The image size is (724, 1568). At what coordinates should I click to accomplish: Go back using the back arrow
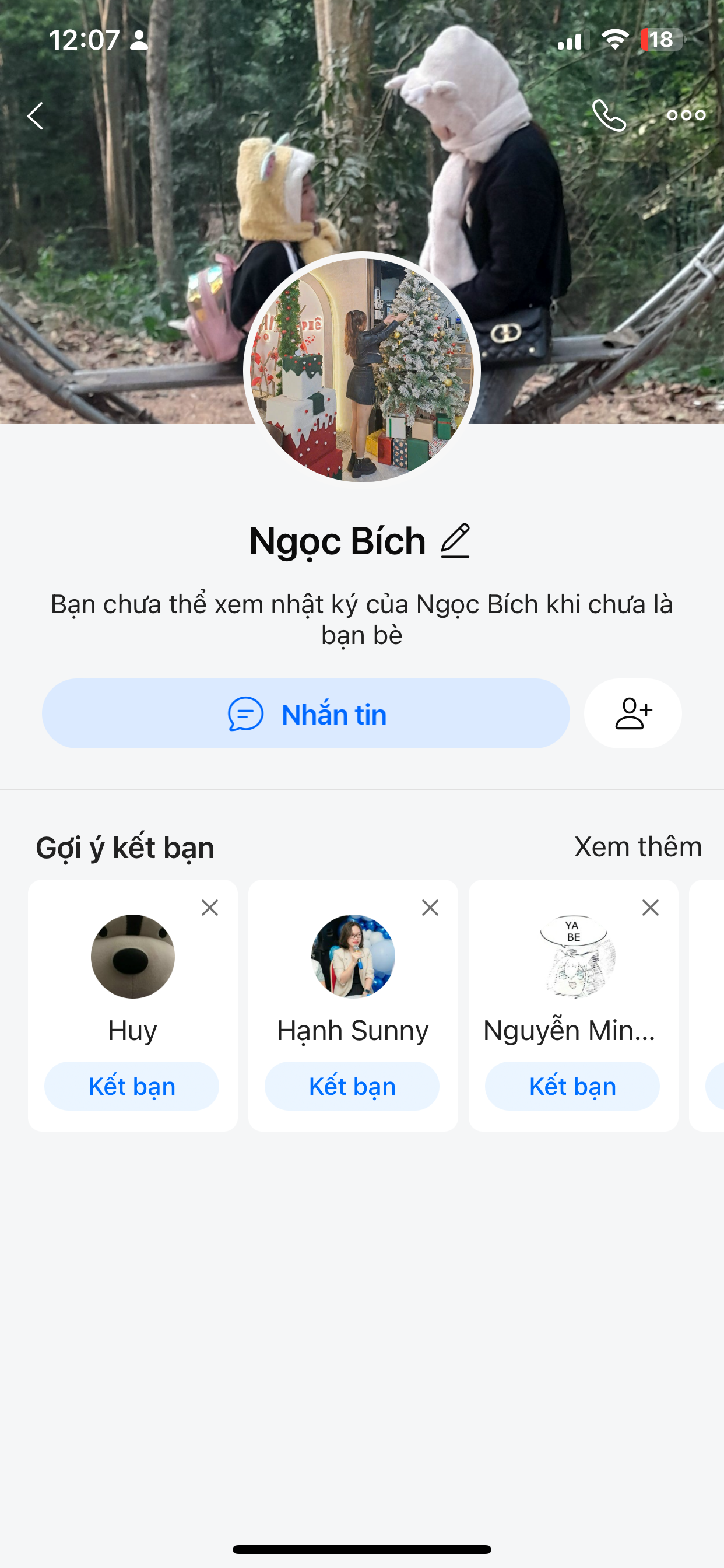36,115
